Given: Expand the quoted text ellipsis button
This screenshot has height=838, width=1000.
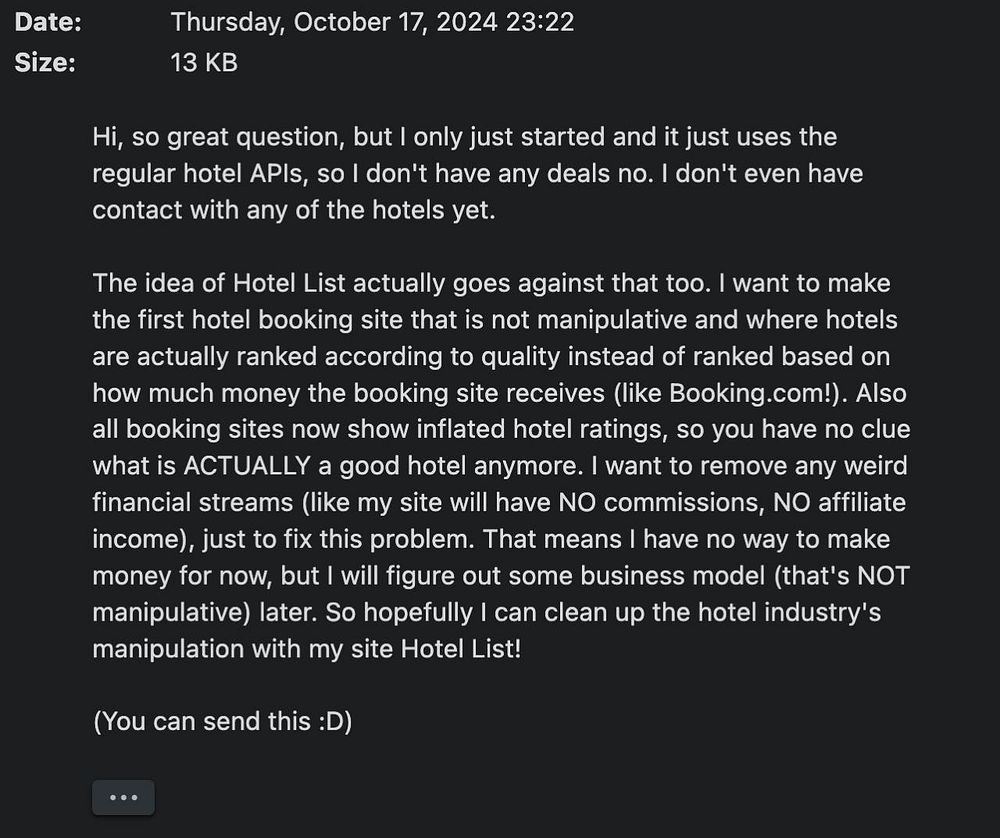Looking at the screenshot, I should [x=123, y=797].
